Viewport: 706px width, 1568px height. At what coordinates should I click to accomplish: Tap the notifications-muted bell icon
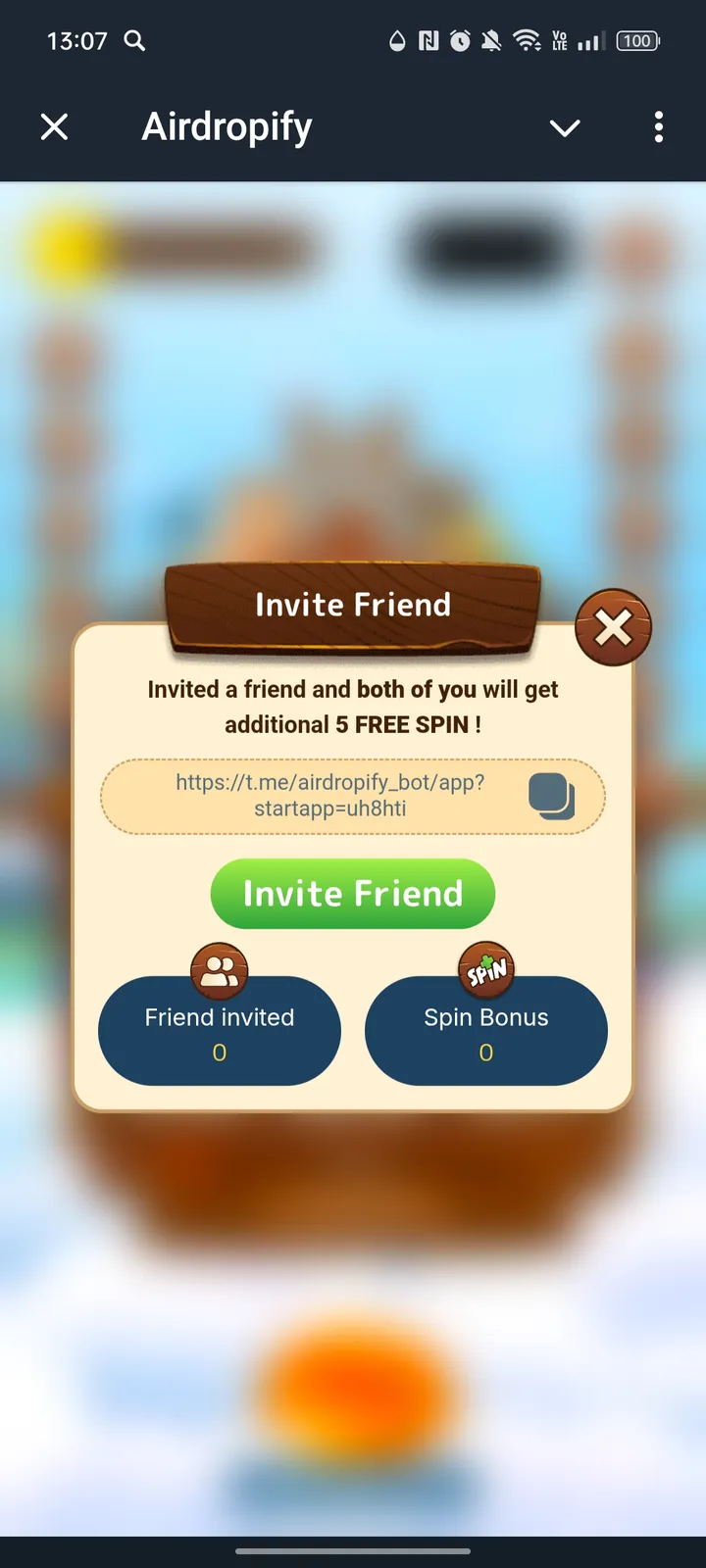point(494,41)
